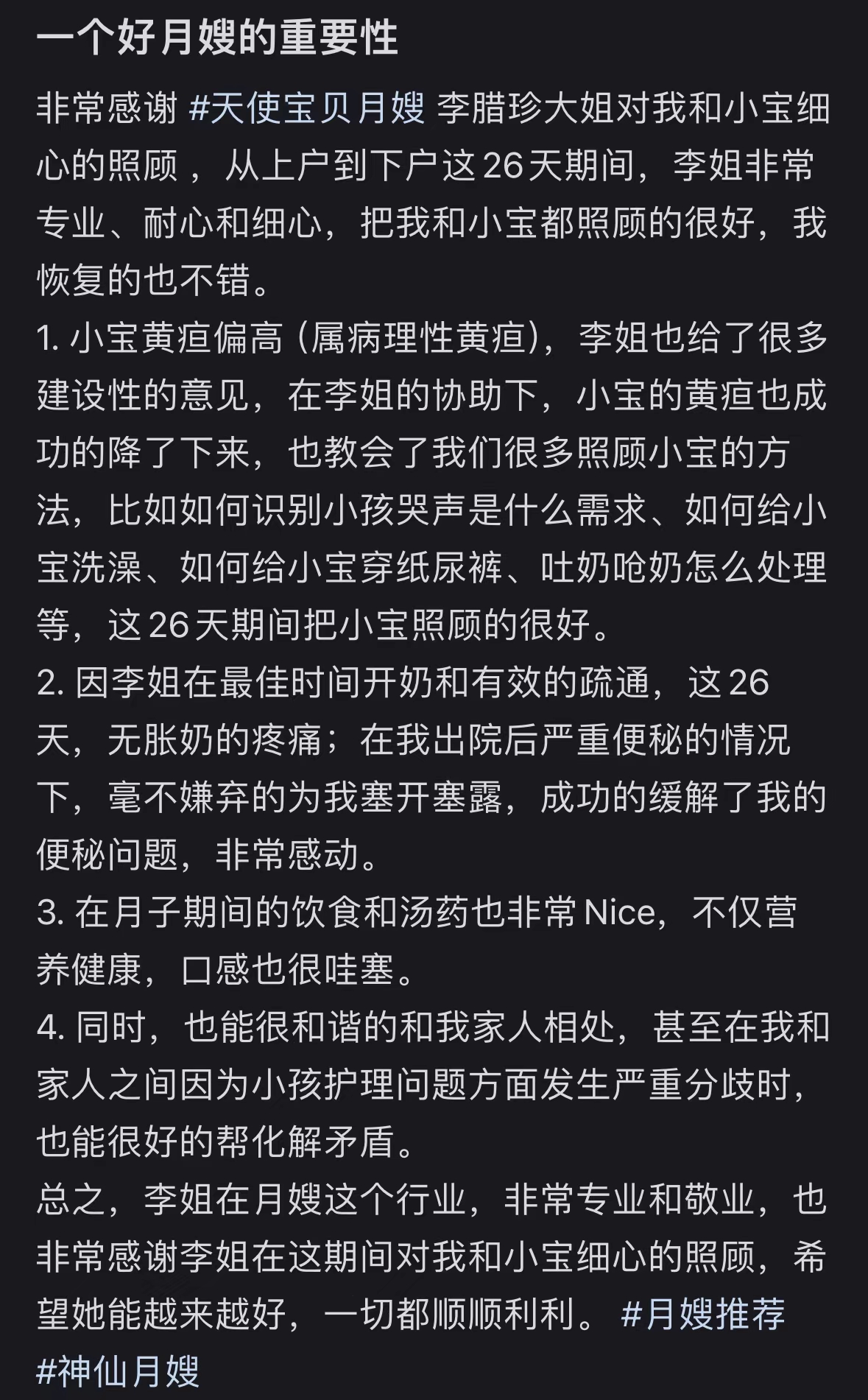868x1400 pixels.
Task: Open the #月嫂推荐 hashtag link
Action: (702, 1315)
